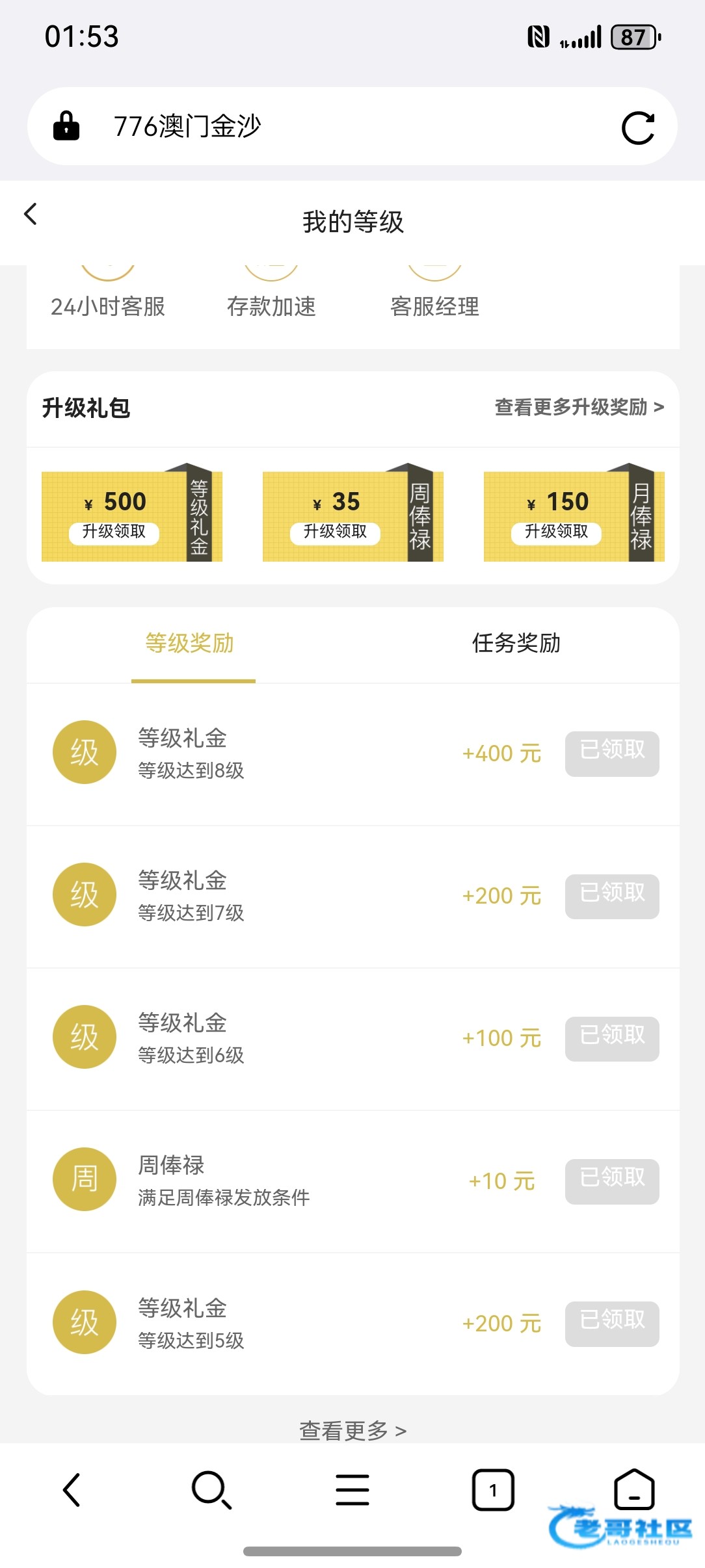
Task: Tap 已领取 for the level 7 reward
Action: [612, 896]
